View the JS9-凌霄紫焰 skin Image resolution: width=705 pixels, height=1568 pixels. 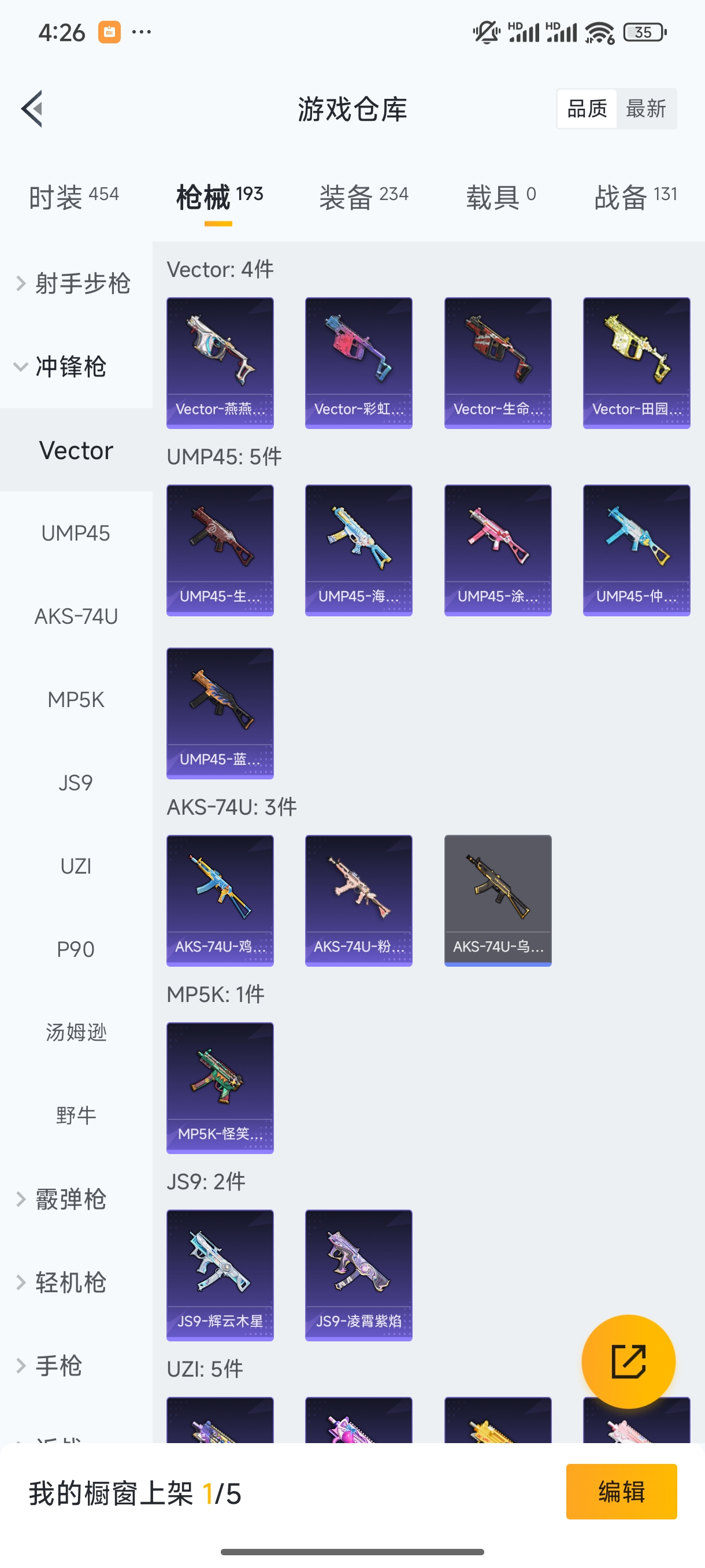click(x=358, y=1275)
